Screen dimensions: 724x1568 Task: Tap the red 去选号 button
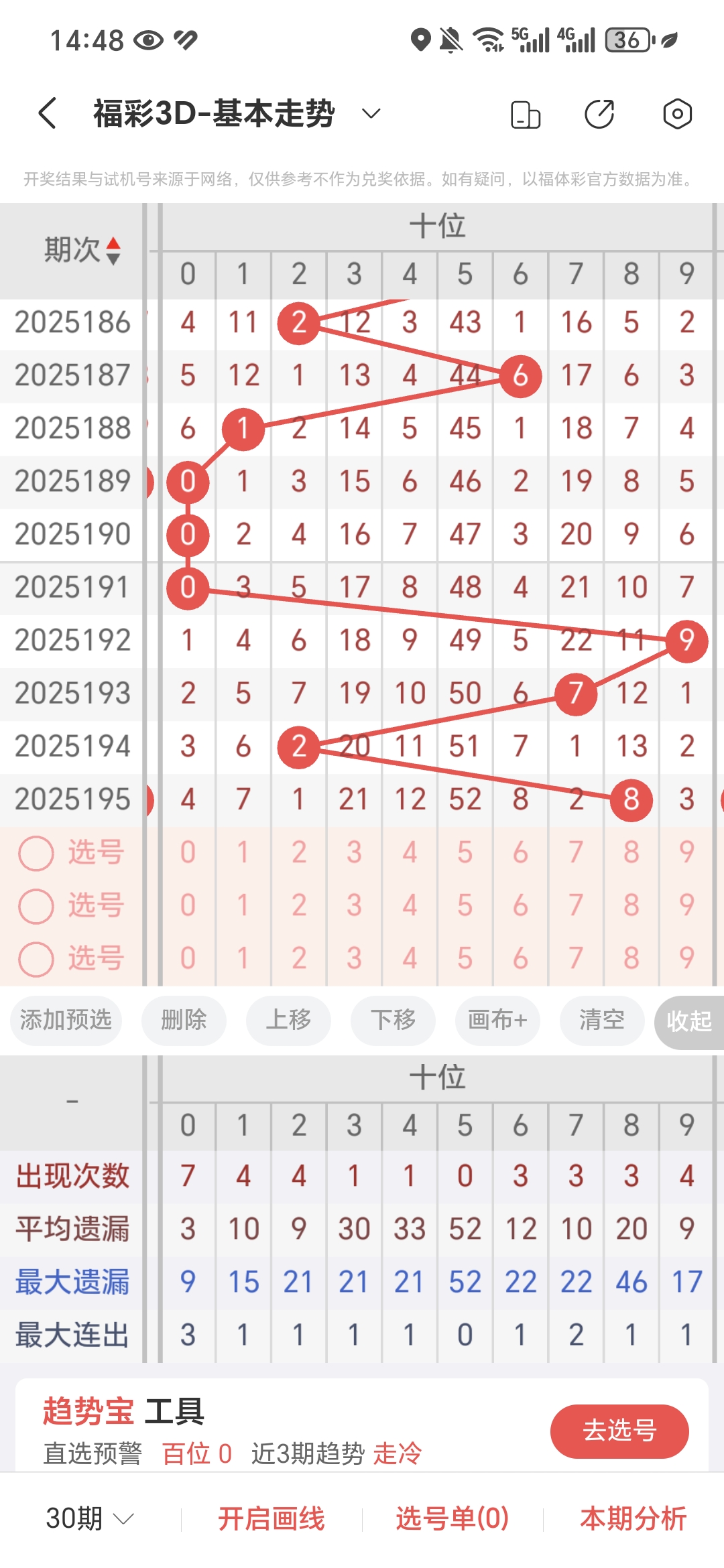click(619, 1431)
